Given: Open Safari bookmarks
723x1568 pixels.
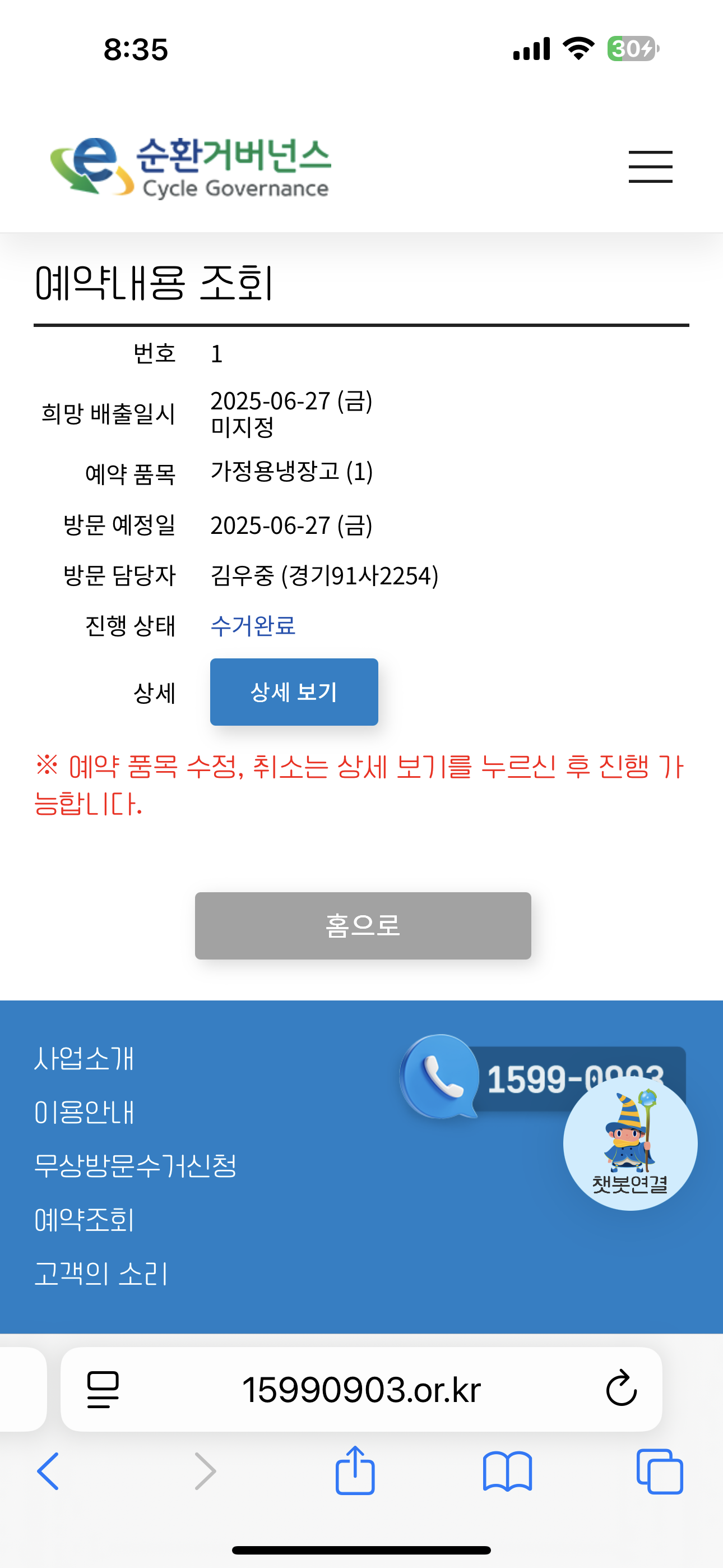Looking at the screenshot, I should tap(507, 1470).
